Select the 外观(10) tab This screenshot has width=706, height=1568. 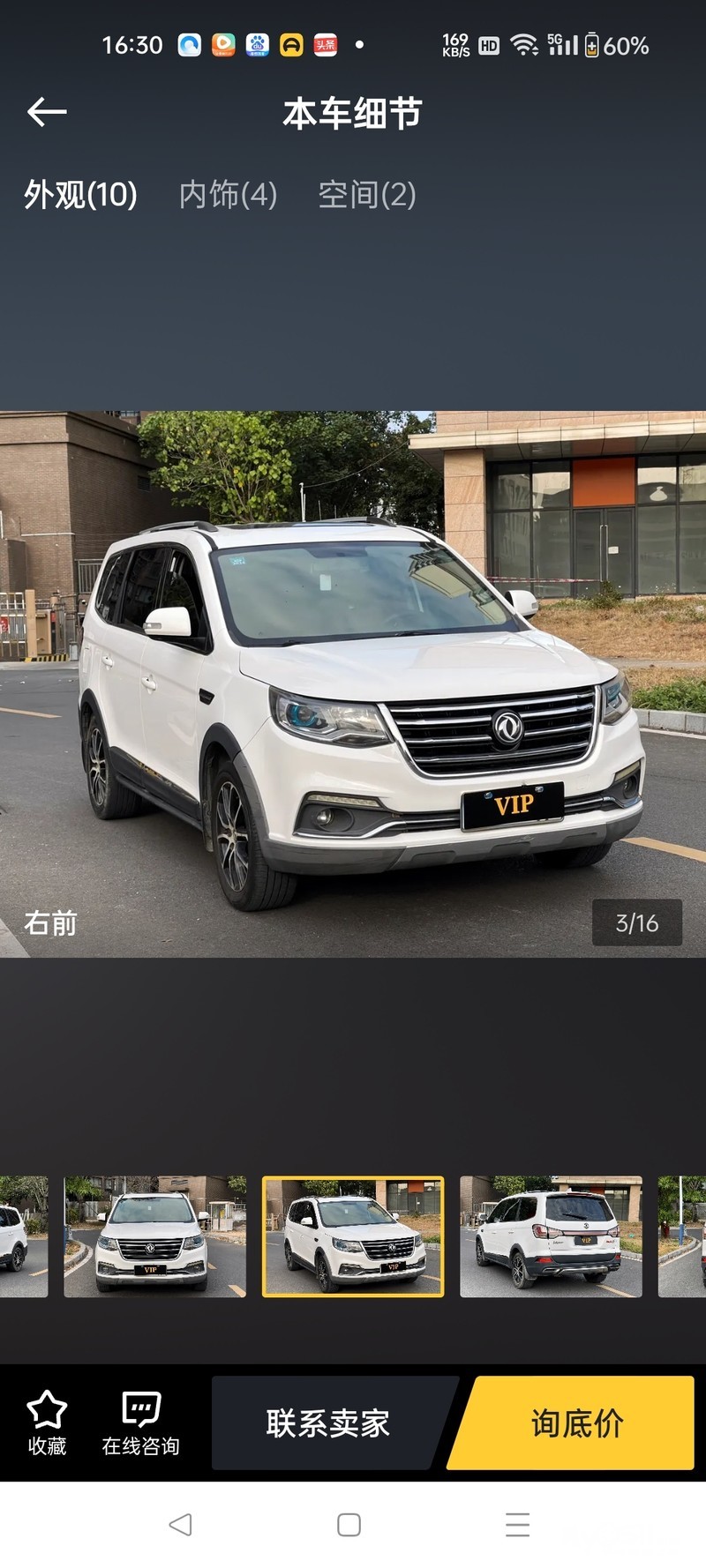pyautogui.click(x=80, y=195)
